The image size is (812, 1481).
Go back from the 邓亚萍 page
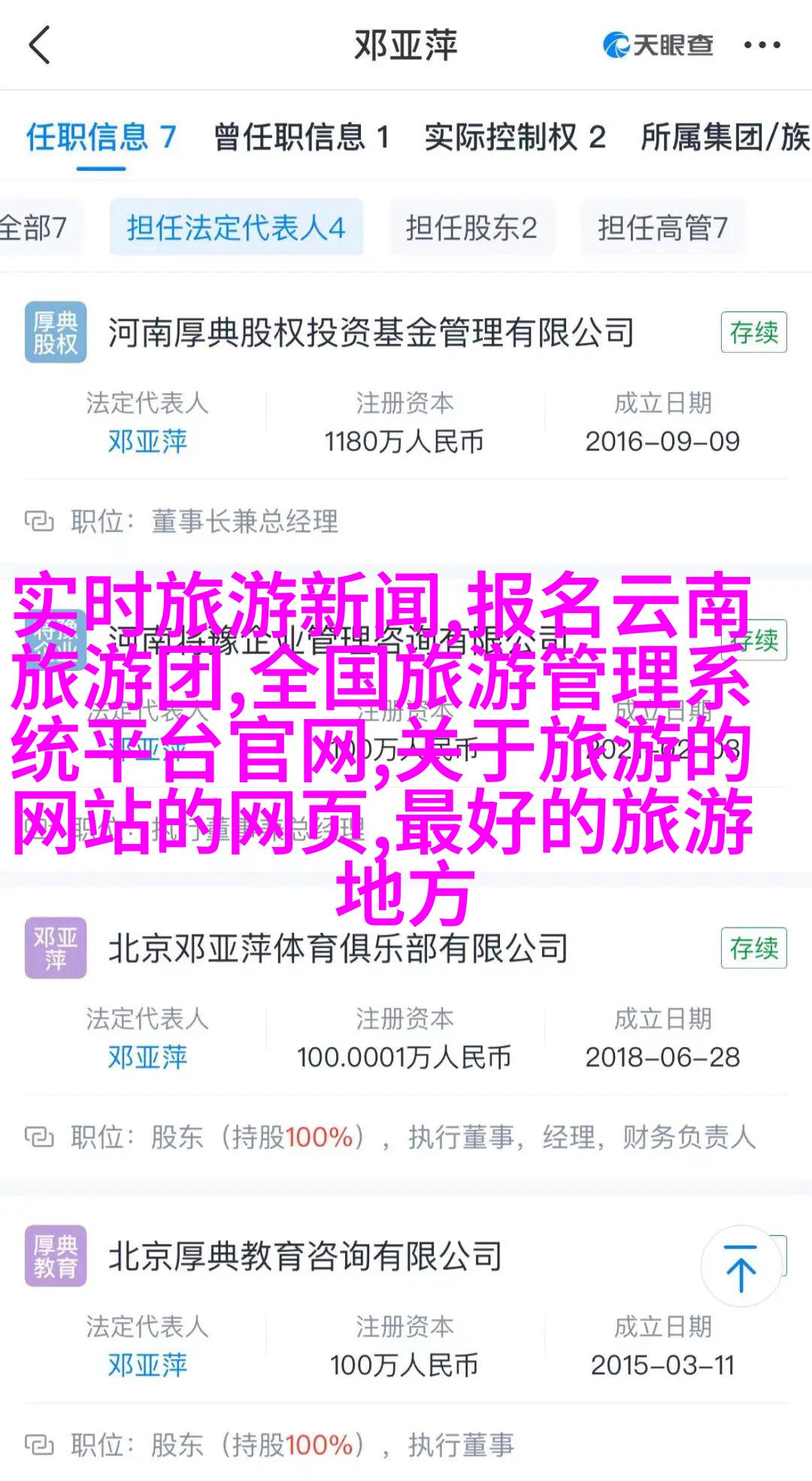(39, 45)
